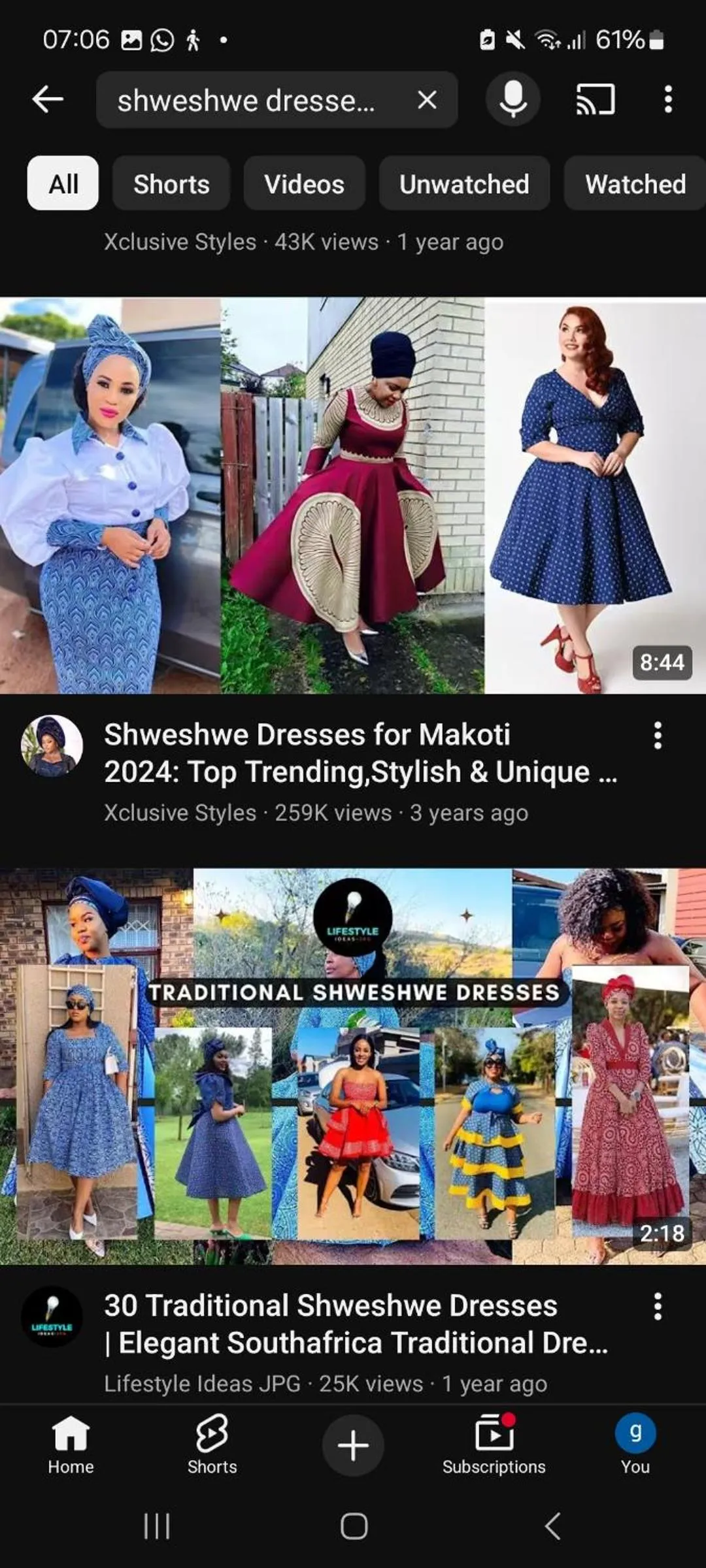The width and height of the screenshot is (706, 1568).
Task: Open more options for Shweshwe Dresses for Makoti
Action: click(658, 736)
